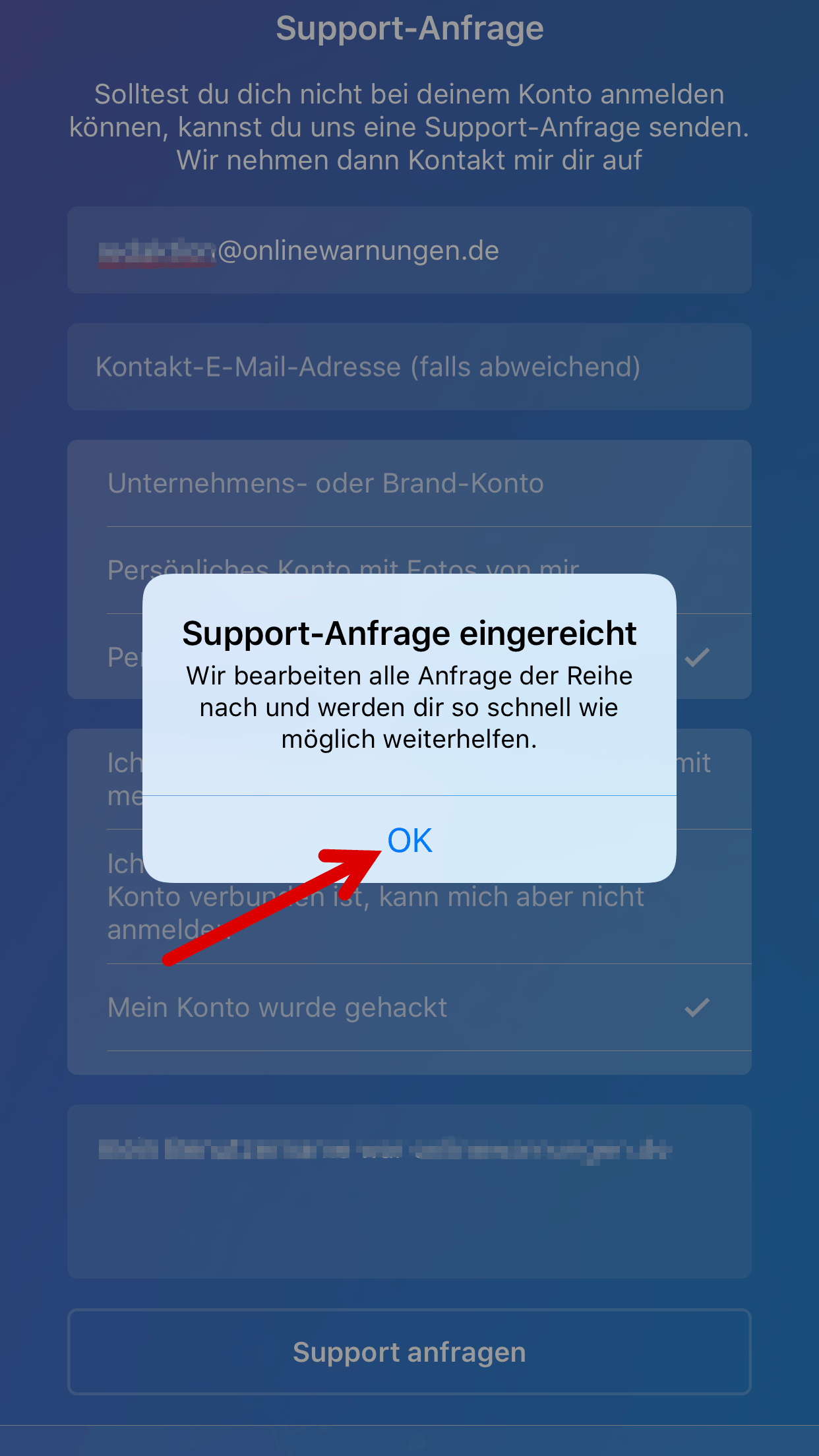Confirm the dialog with OK
This screenshot has height=1456, width=819.
click(409, 839)
